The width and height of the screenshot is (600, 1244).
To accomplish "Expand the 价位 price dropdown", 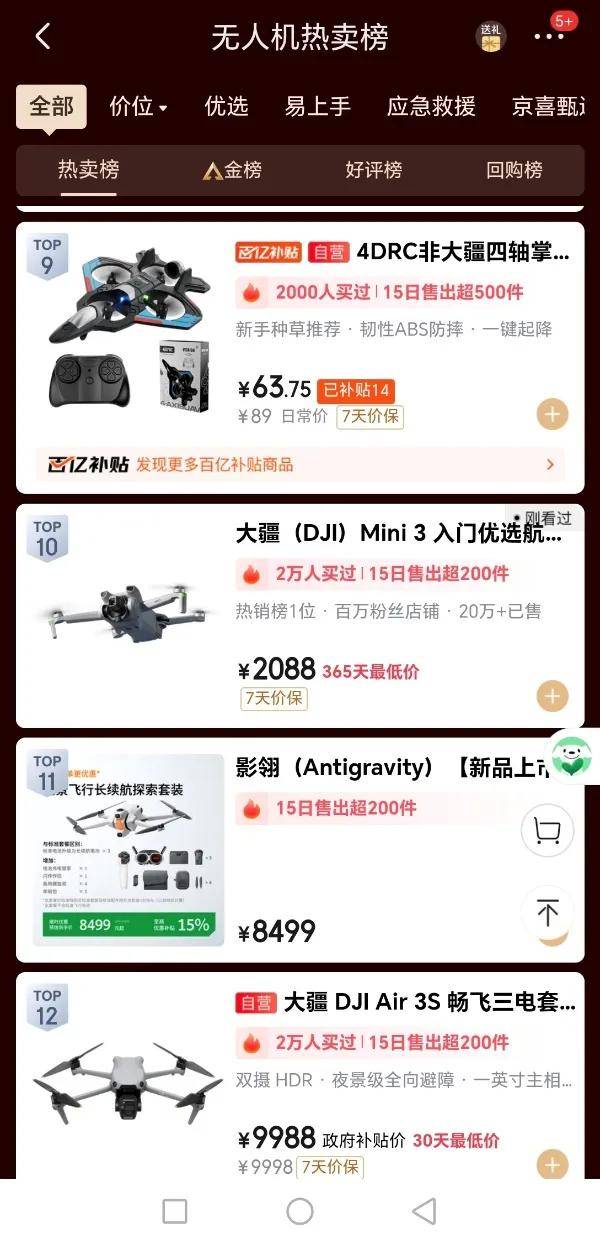I will 138,106.
